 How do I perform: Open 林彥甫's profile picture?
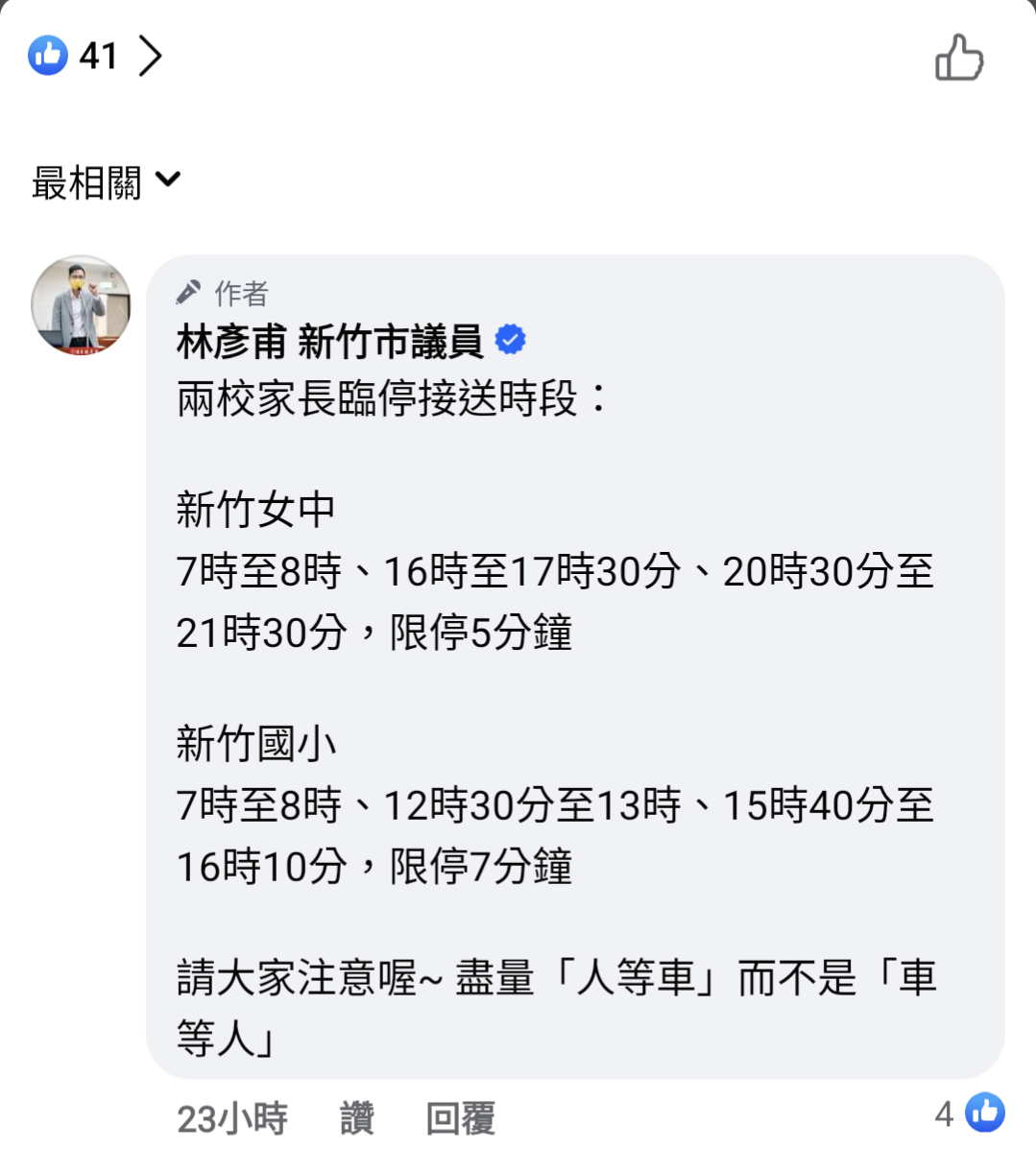tap(82, 305)
